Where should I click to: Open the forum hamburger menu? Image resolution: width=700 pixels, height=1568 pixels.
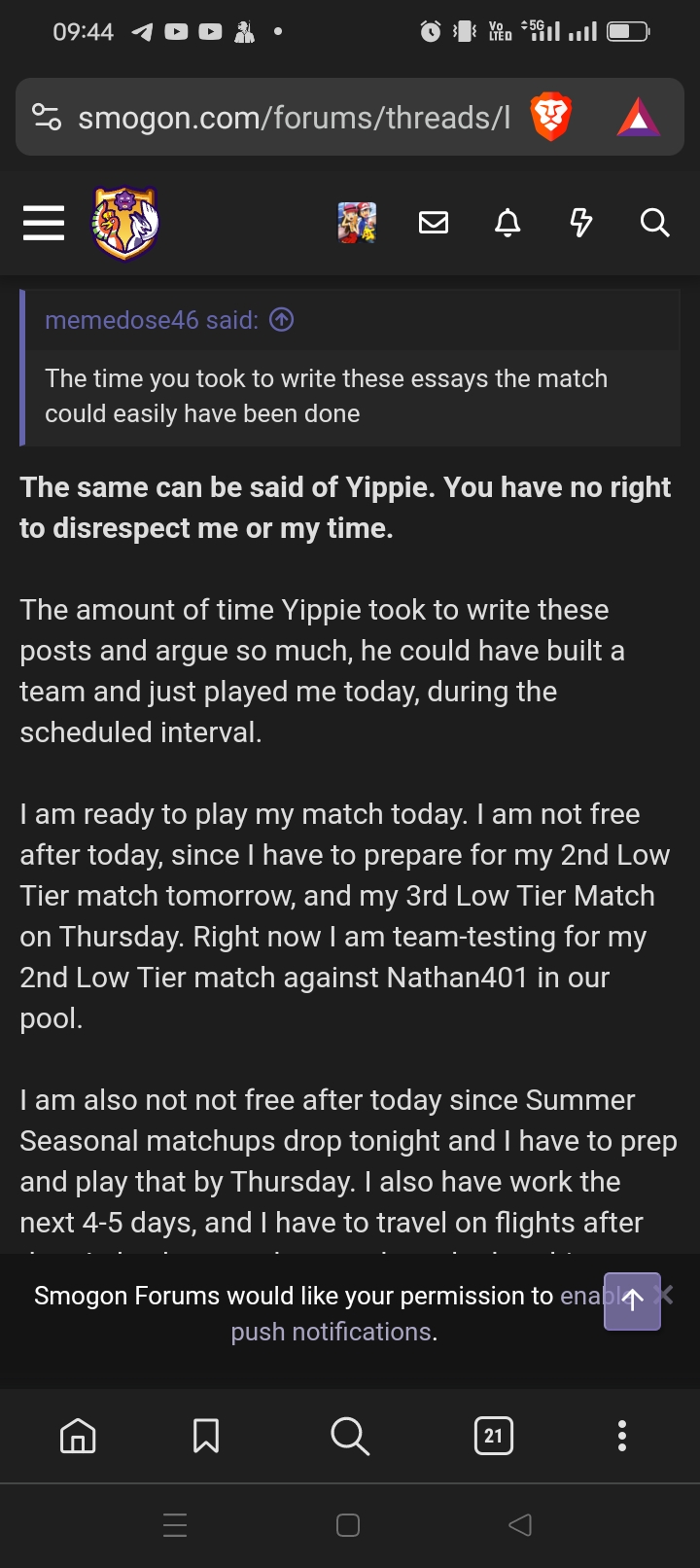coord(44,224)
